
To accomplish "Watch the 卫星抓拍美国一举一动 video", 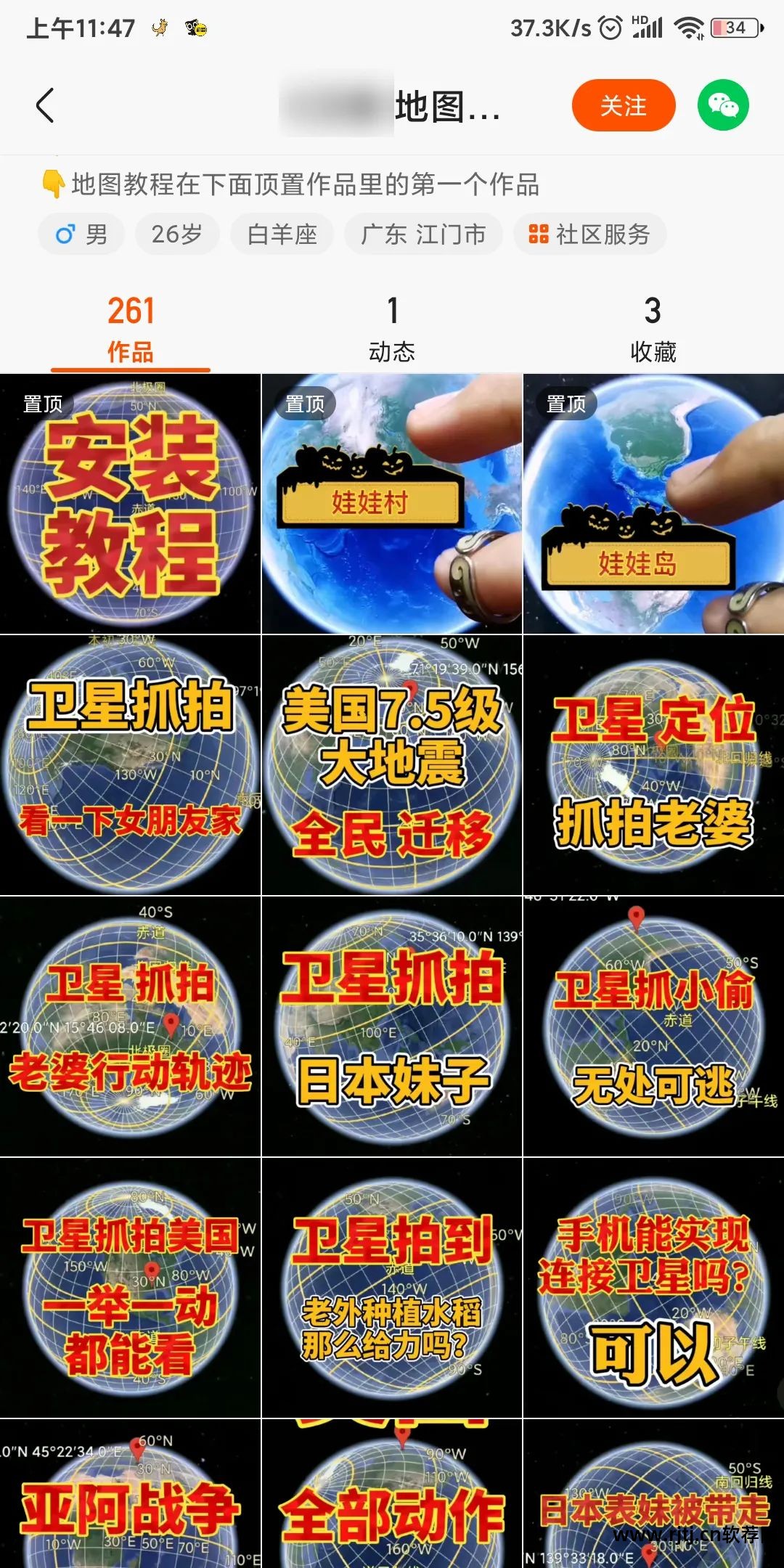I will pos(131,1288).
